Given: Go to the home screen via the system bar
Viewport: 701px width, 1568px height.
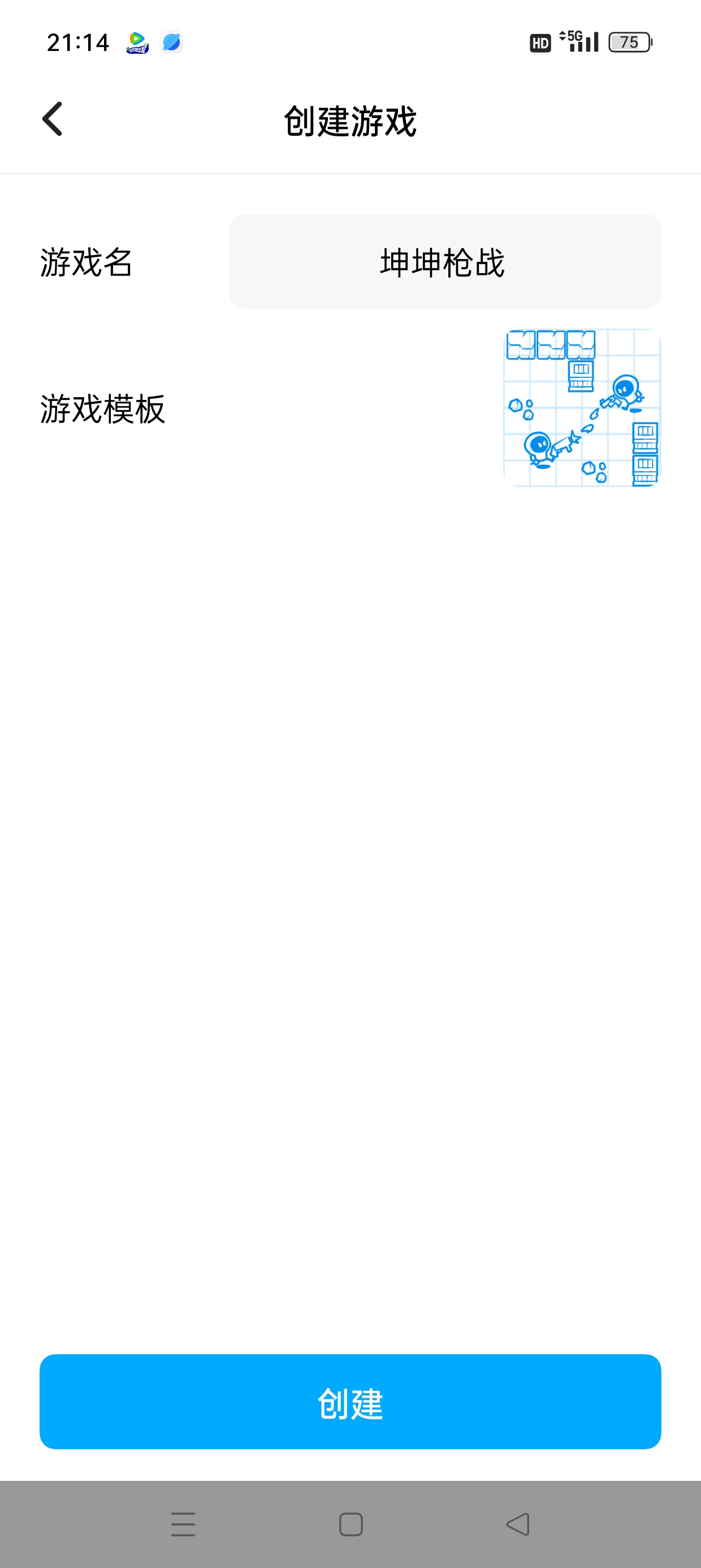Looking at the screenshot, I should (x=350, y=1524).
